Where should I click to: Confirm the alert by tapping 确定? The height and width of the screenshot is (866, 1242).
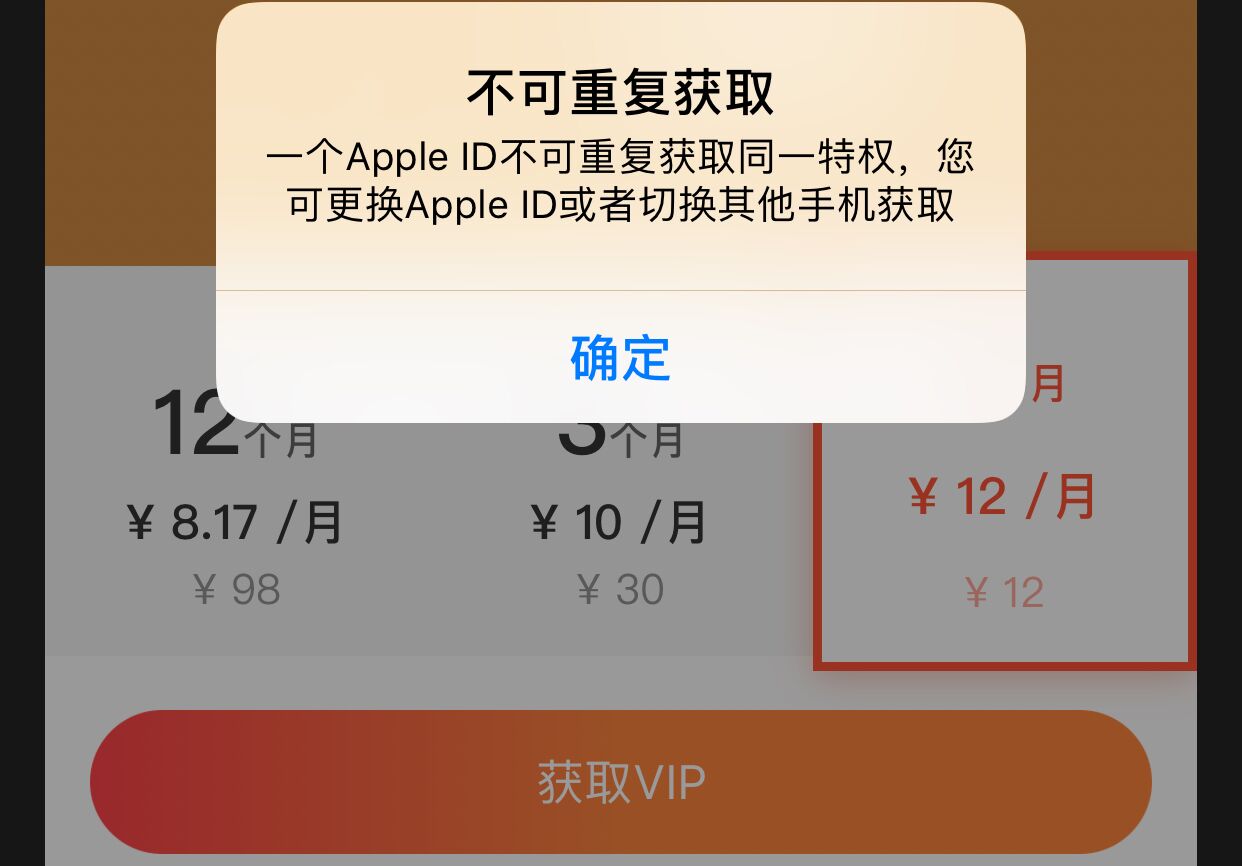click(x=620, y=358)
